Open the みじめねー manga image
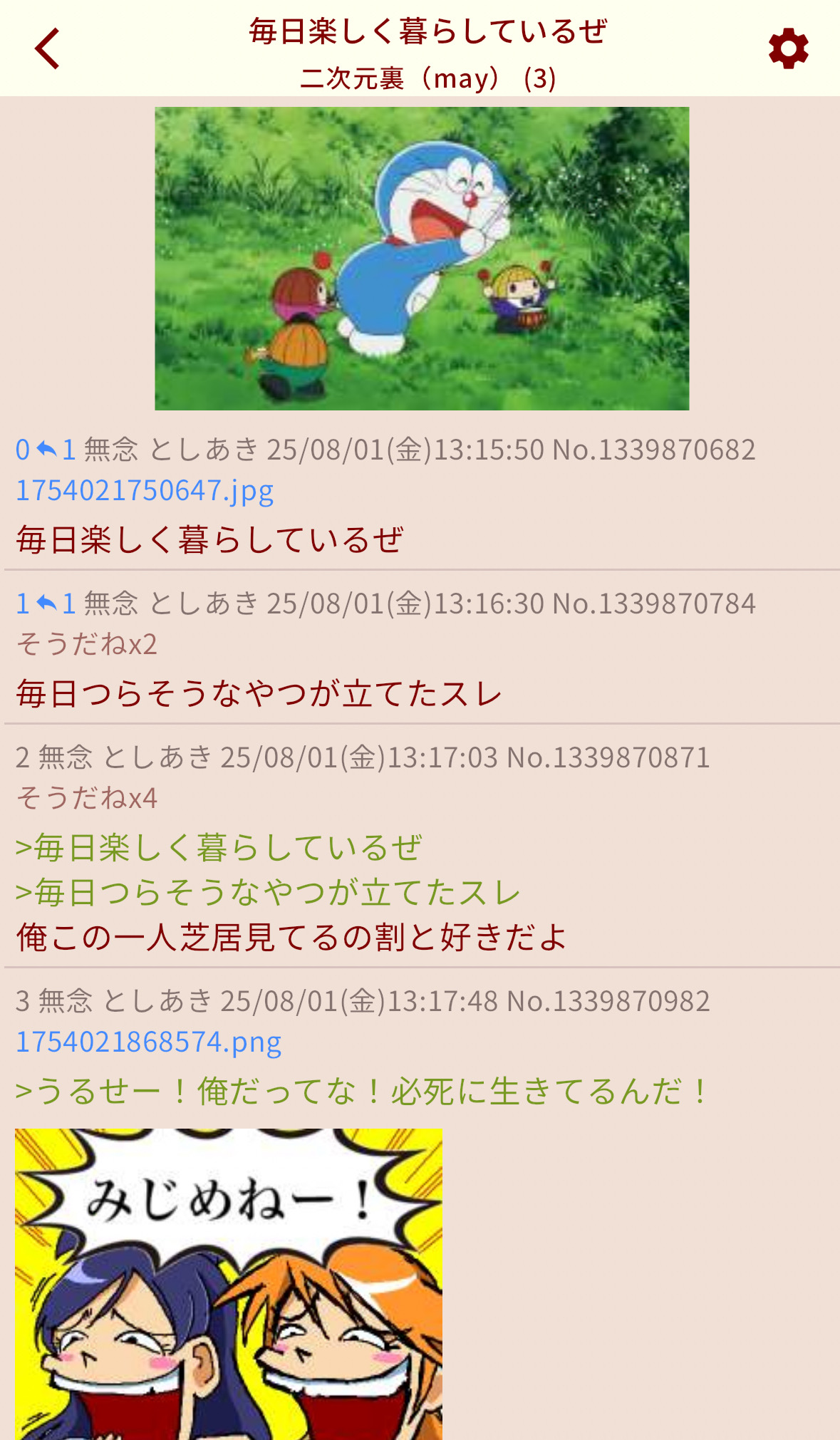 click(x=229, y=1284)
